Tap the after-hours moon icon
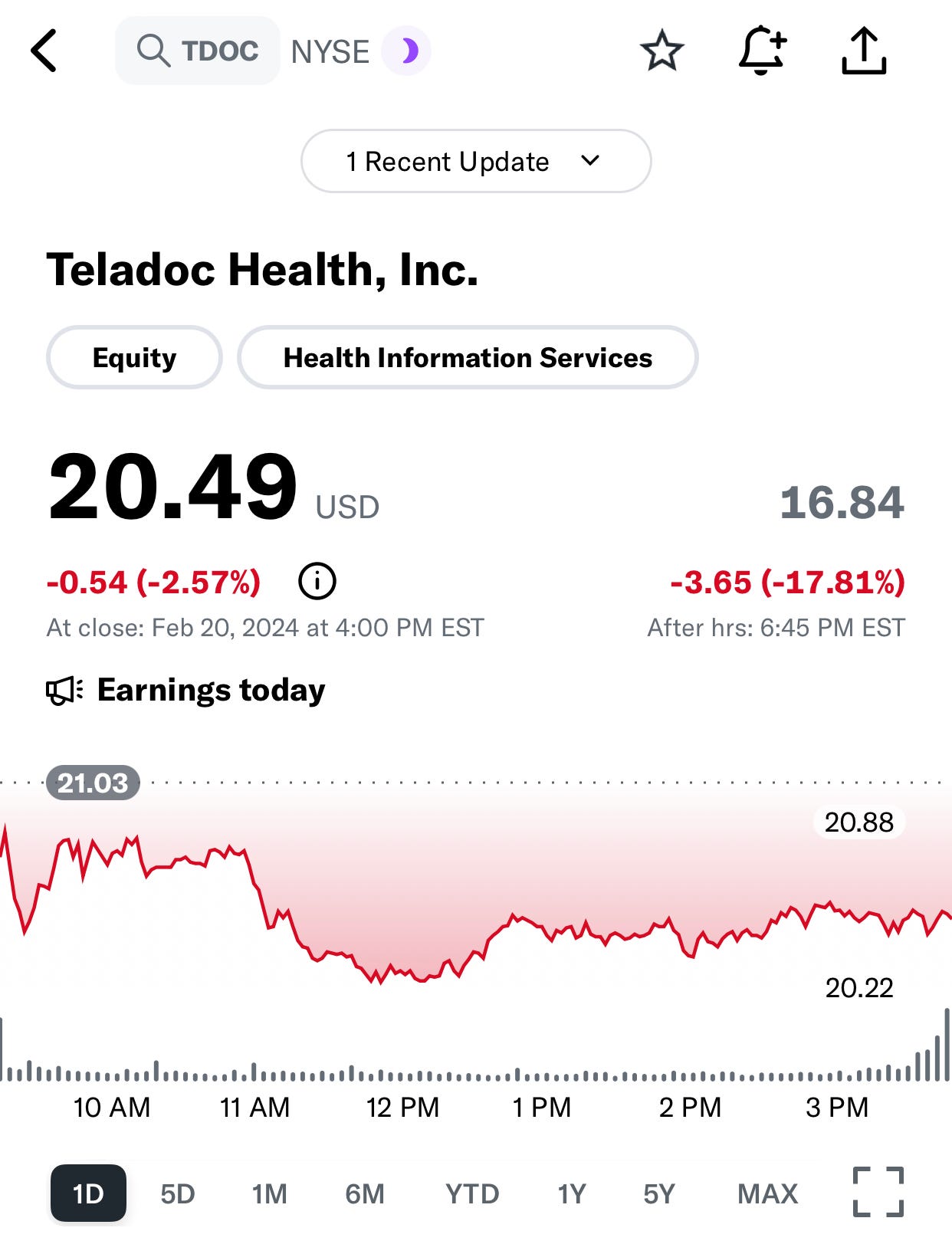 [x=408, y=51]
